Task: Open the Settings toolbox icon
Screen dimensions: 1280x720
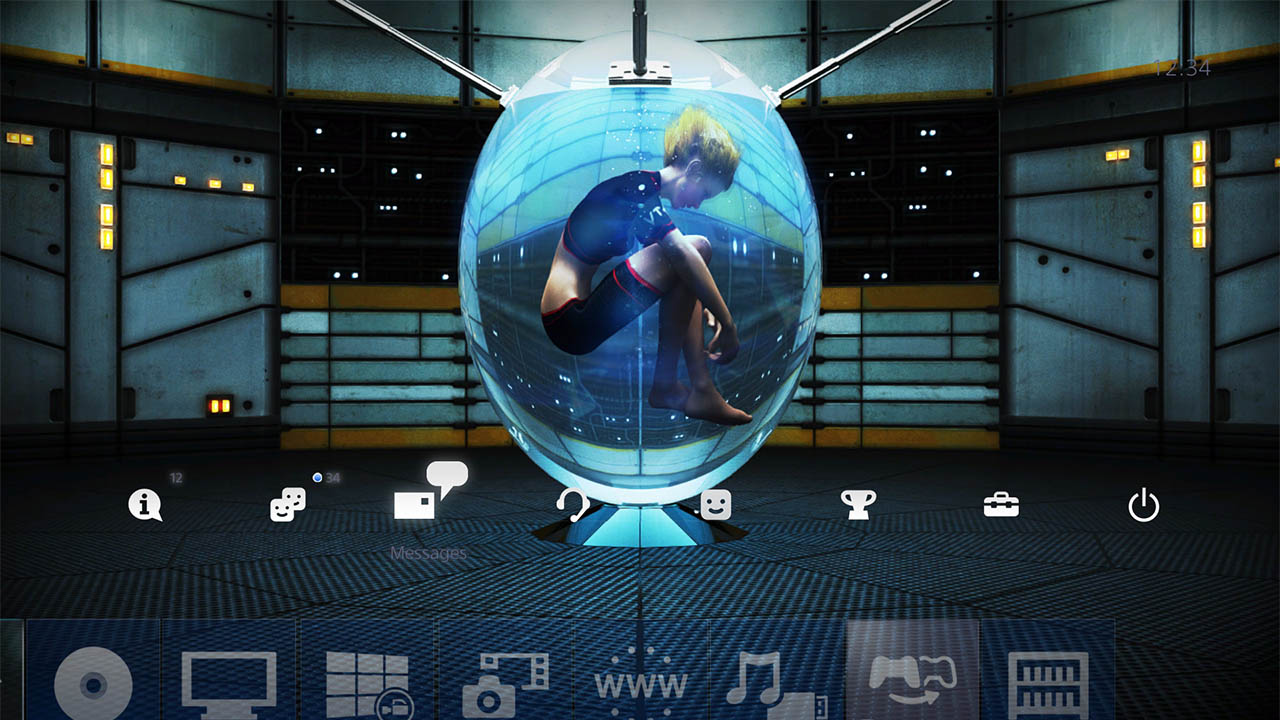Action: pos(1001,506)
